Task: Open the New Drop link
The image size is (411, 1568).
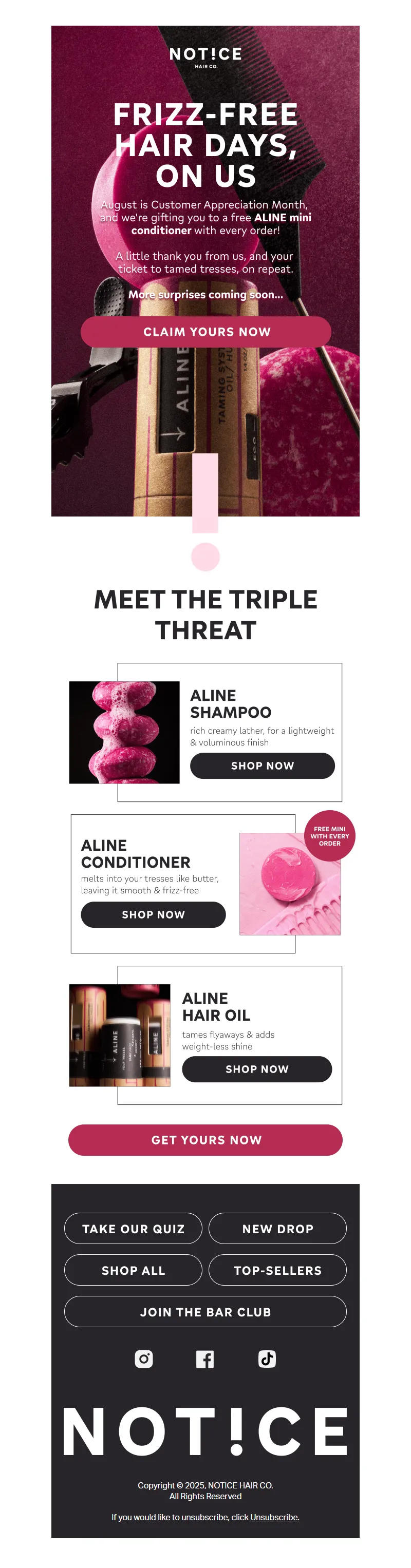Action: point(277,1228)
